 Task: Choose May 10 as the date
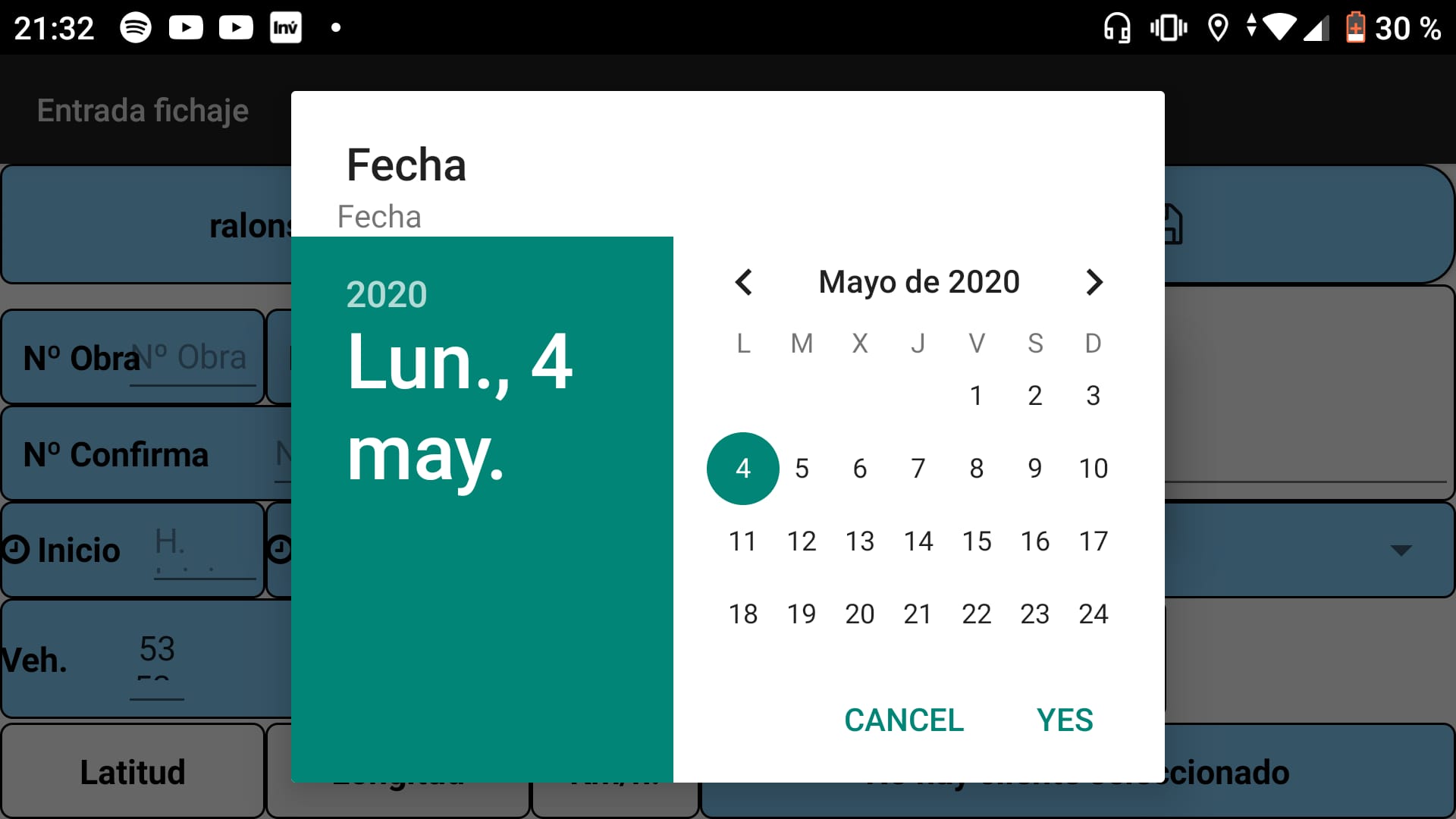(1093, 468)
